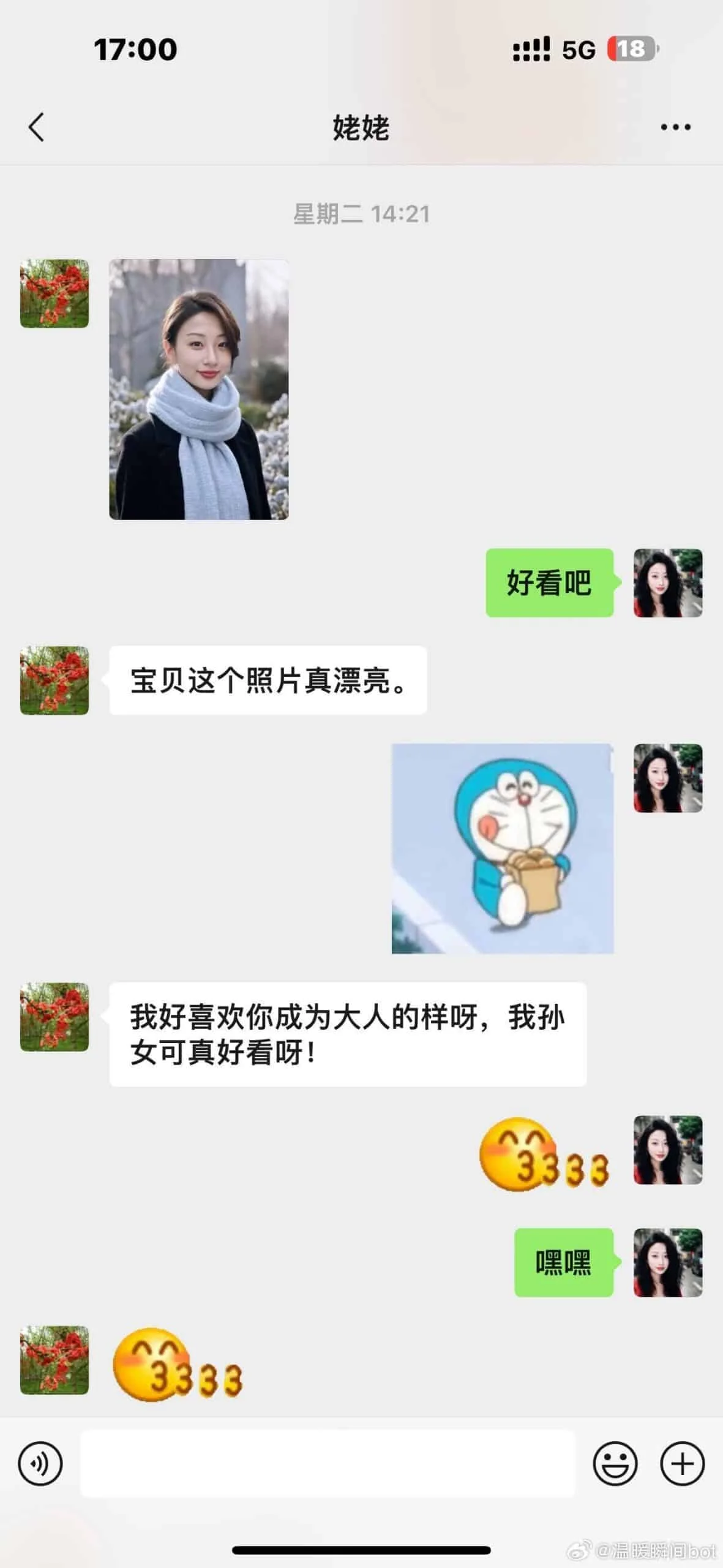Tap 姥姥's avatar beside 宝贝这个照片真漂亮

54,680
